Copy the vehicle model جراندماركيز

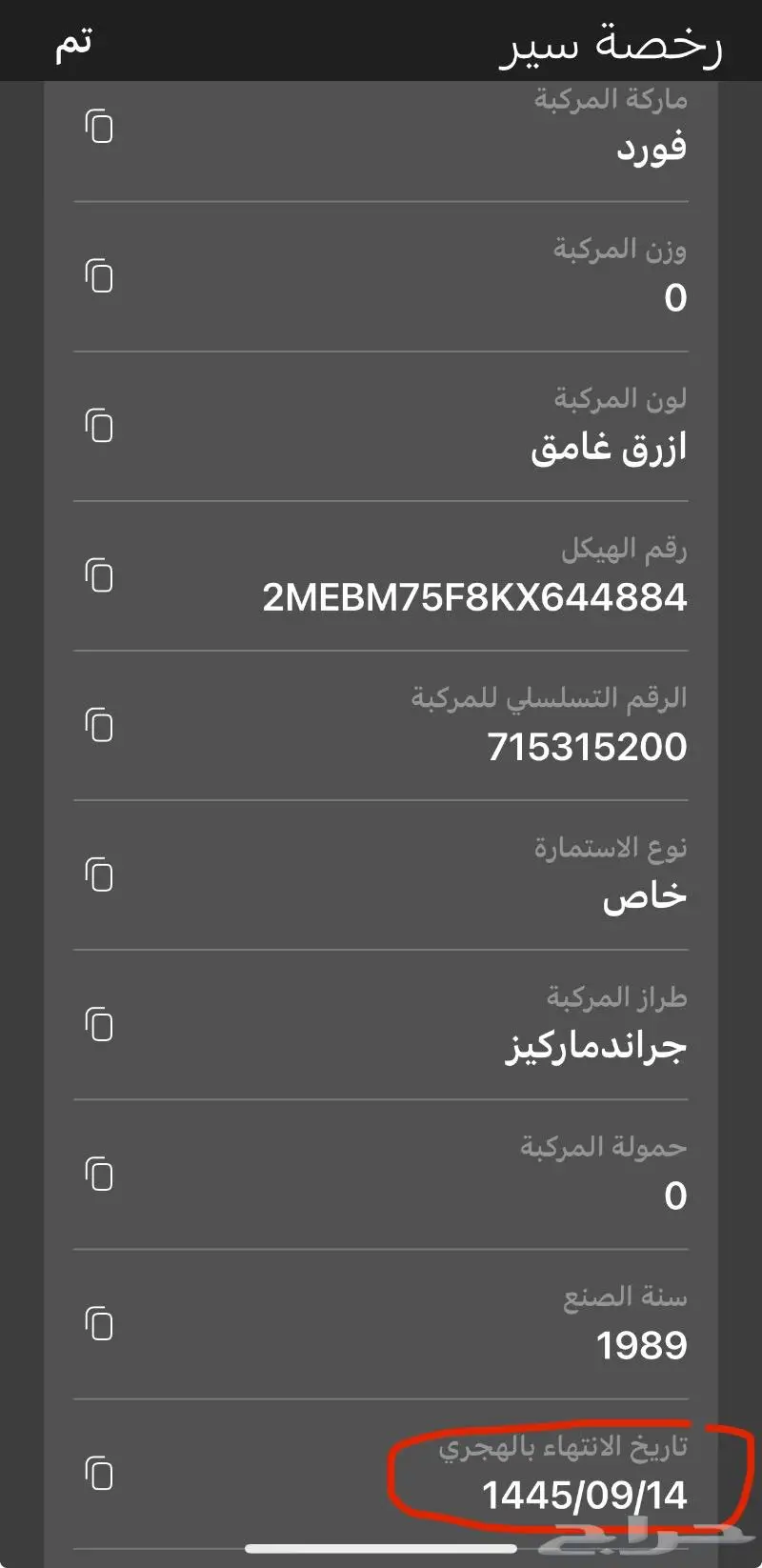tap(99, 1024)
